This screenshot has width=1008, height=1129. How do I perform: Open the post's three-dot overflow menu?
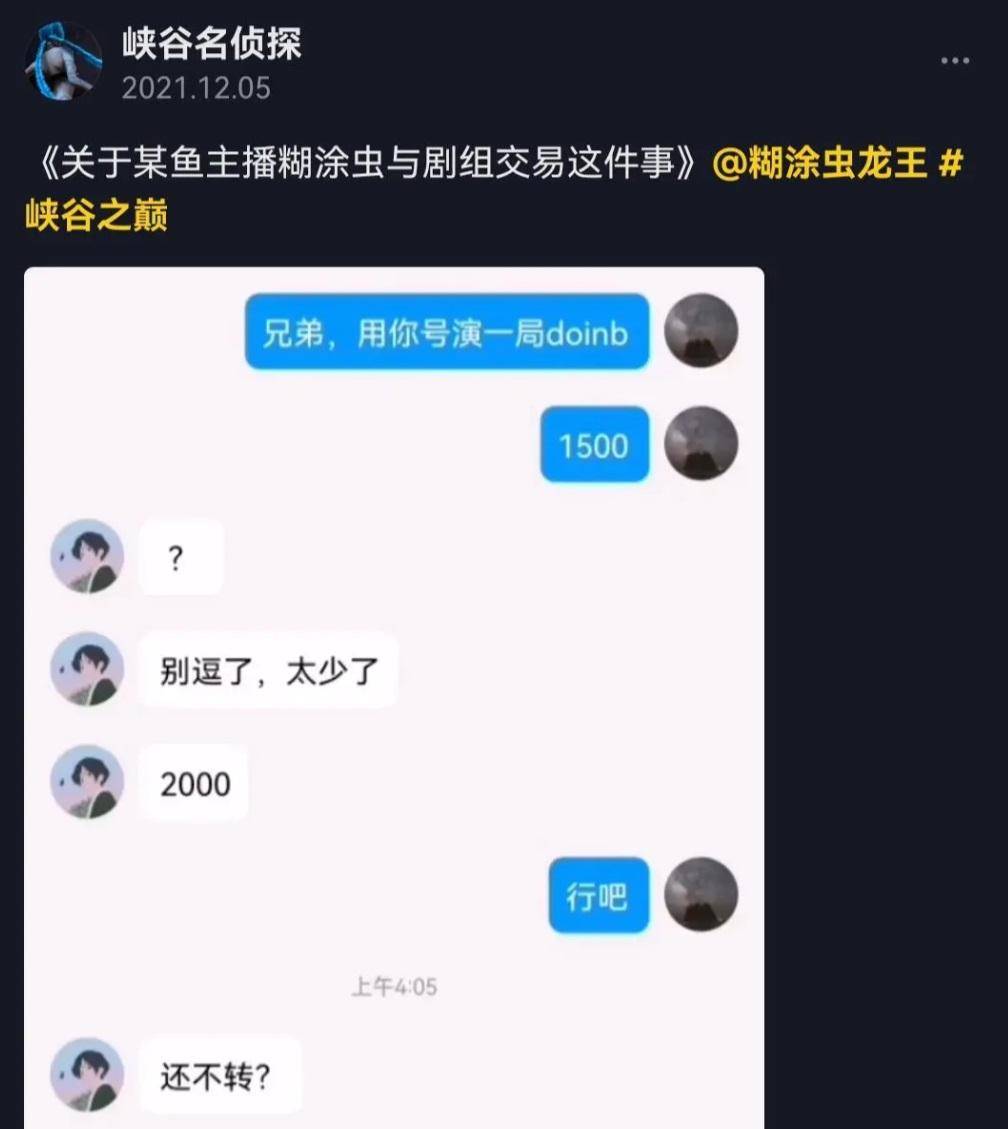(954, 61)
